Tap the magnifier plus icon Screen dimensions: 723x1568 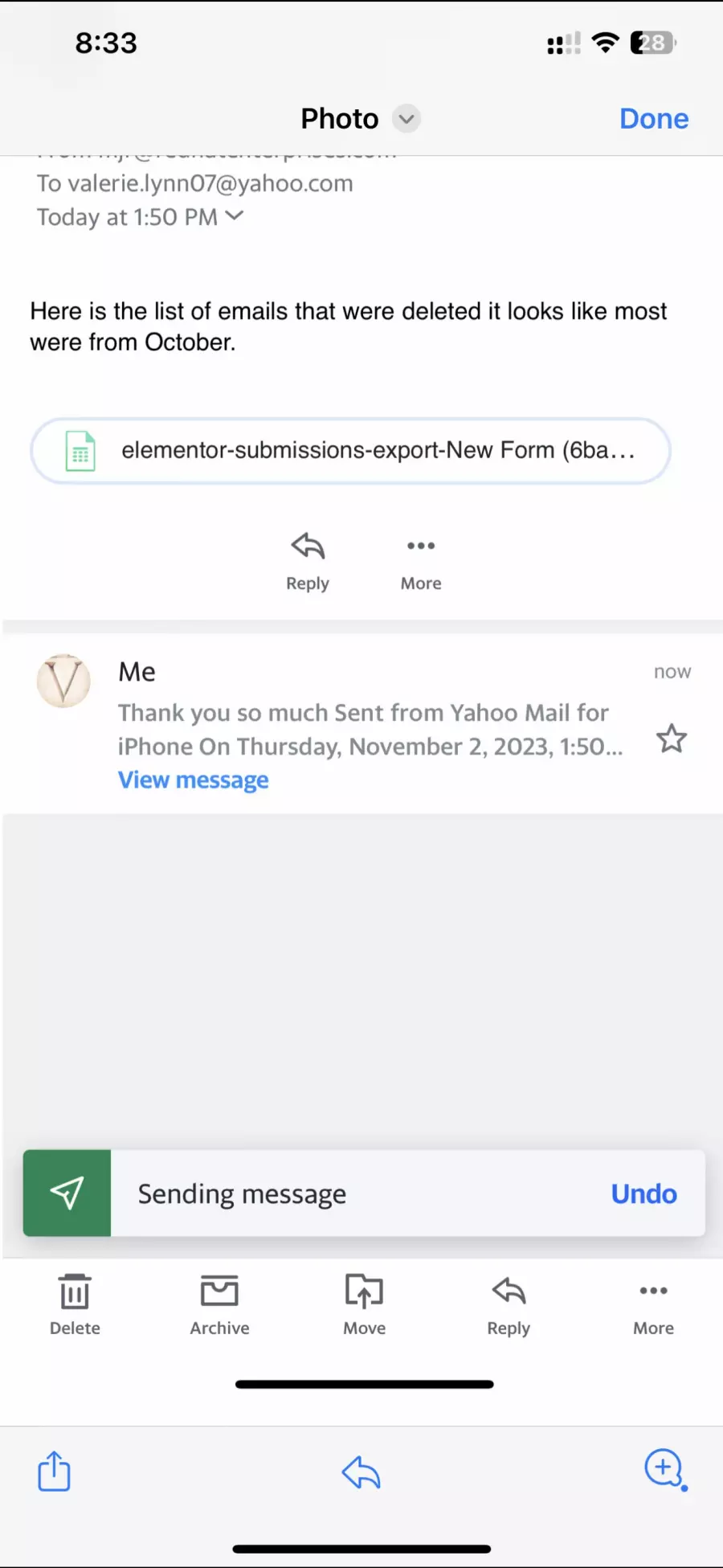coord(664,1469)
